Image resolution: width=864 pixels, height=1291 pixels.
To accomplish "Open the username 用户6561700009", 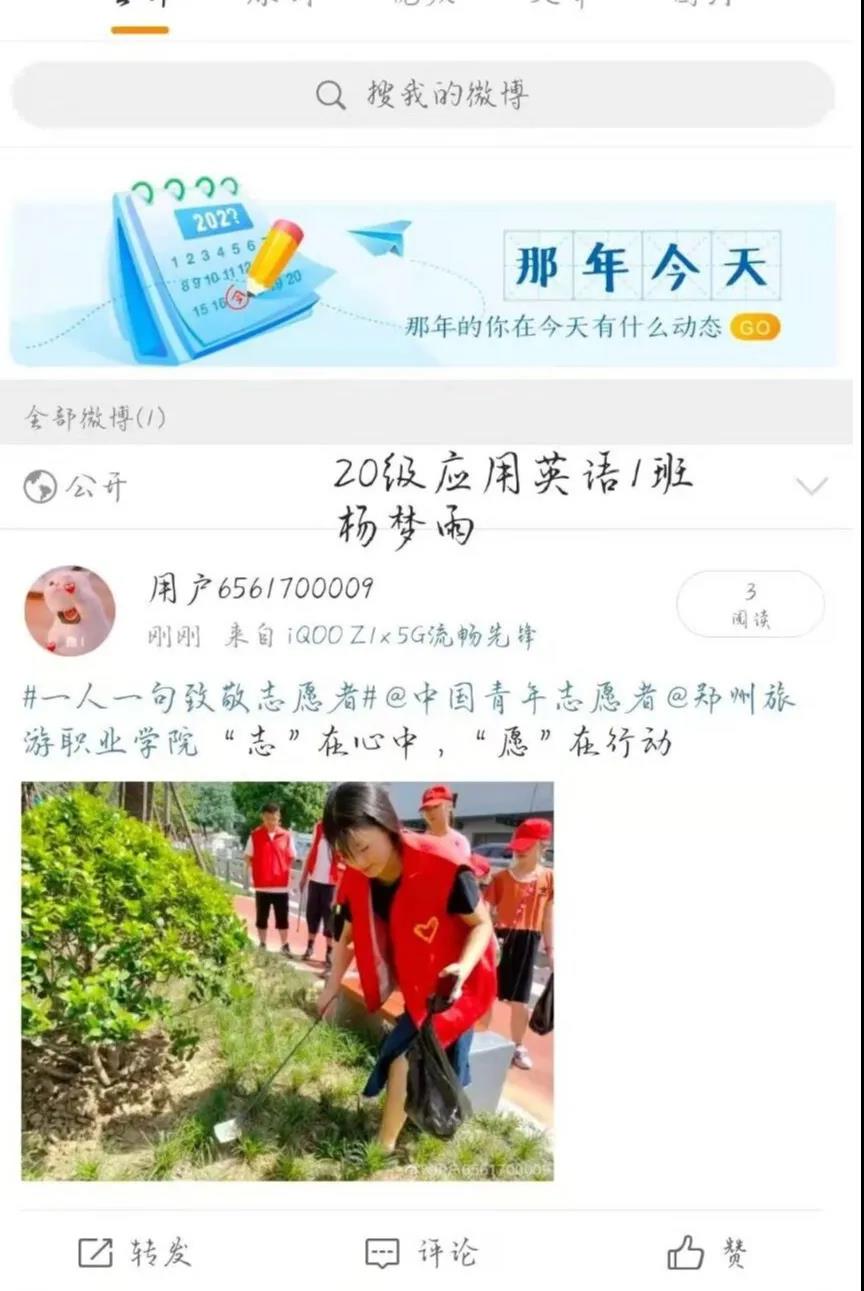I will [x=261, y=588].
